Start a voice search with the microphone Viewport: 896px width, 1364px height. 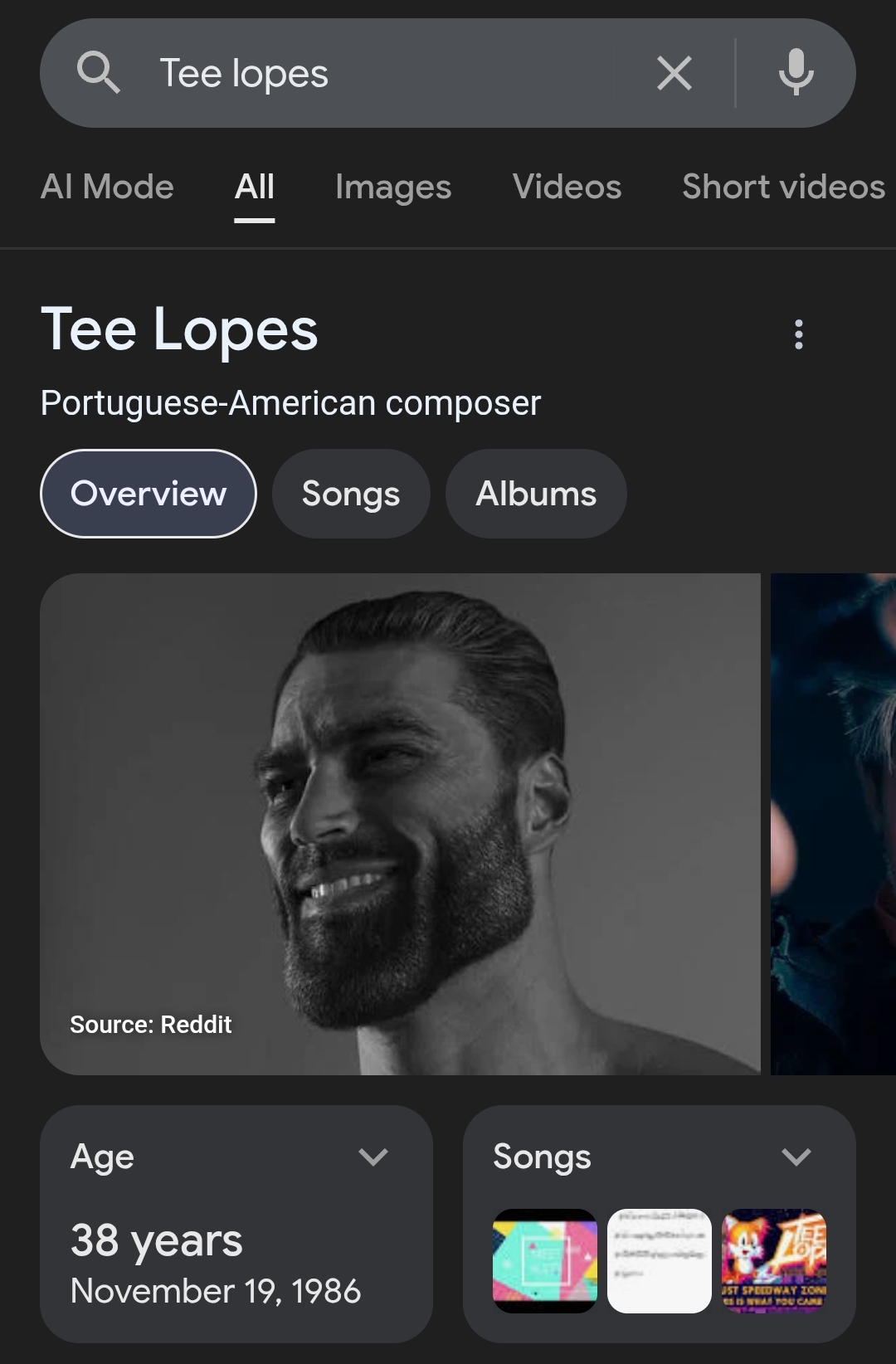point(796,73)
